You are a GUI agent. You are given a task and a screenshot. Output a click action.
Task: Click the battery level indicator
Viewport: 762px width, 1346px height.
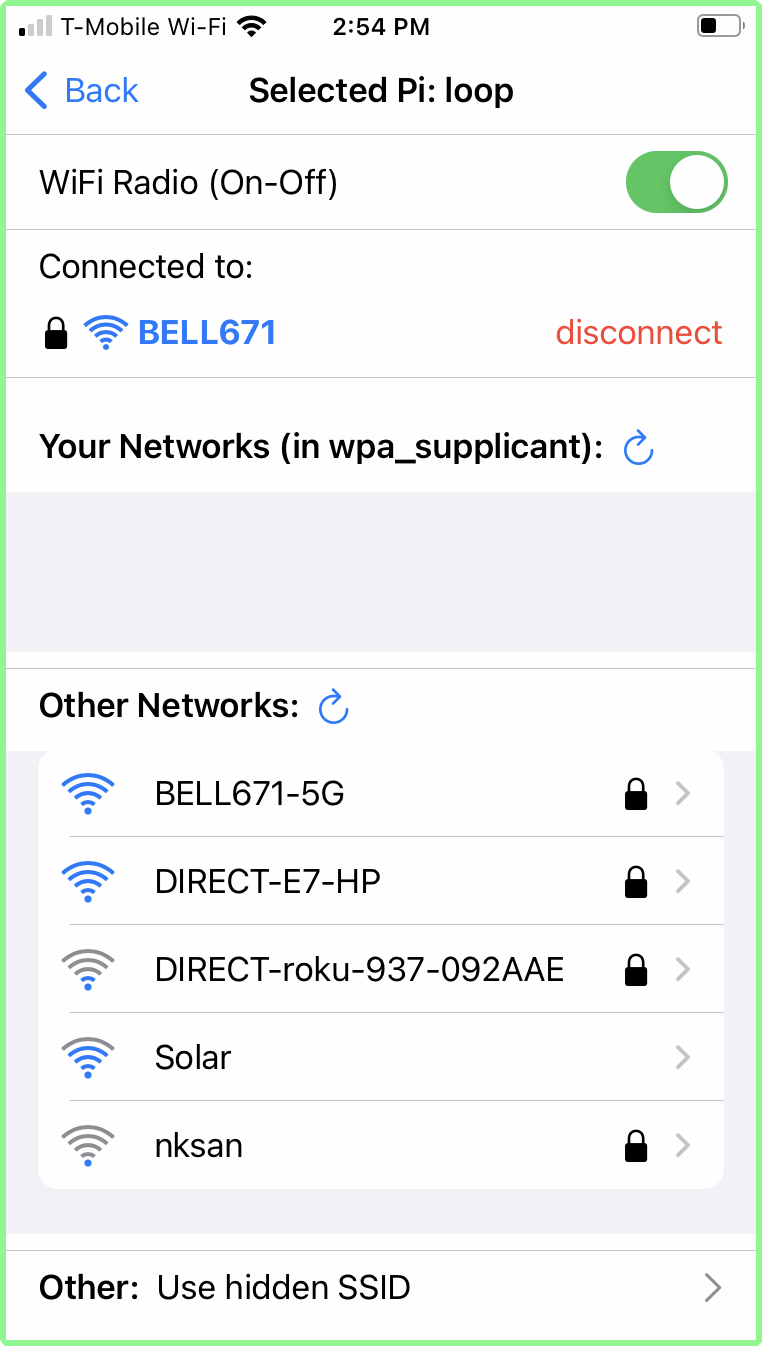[x=718, y=26]
